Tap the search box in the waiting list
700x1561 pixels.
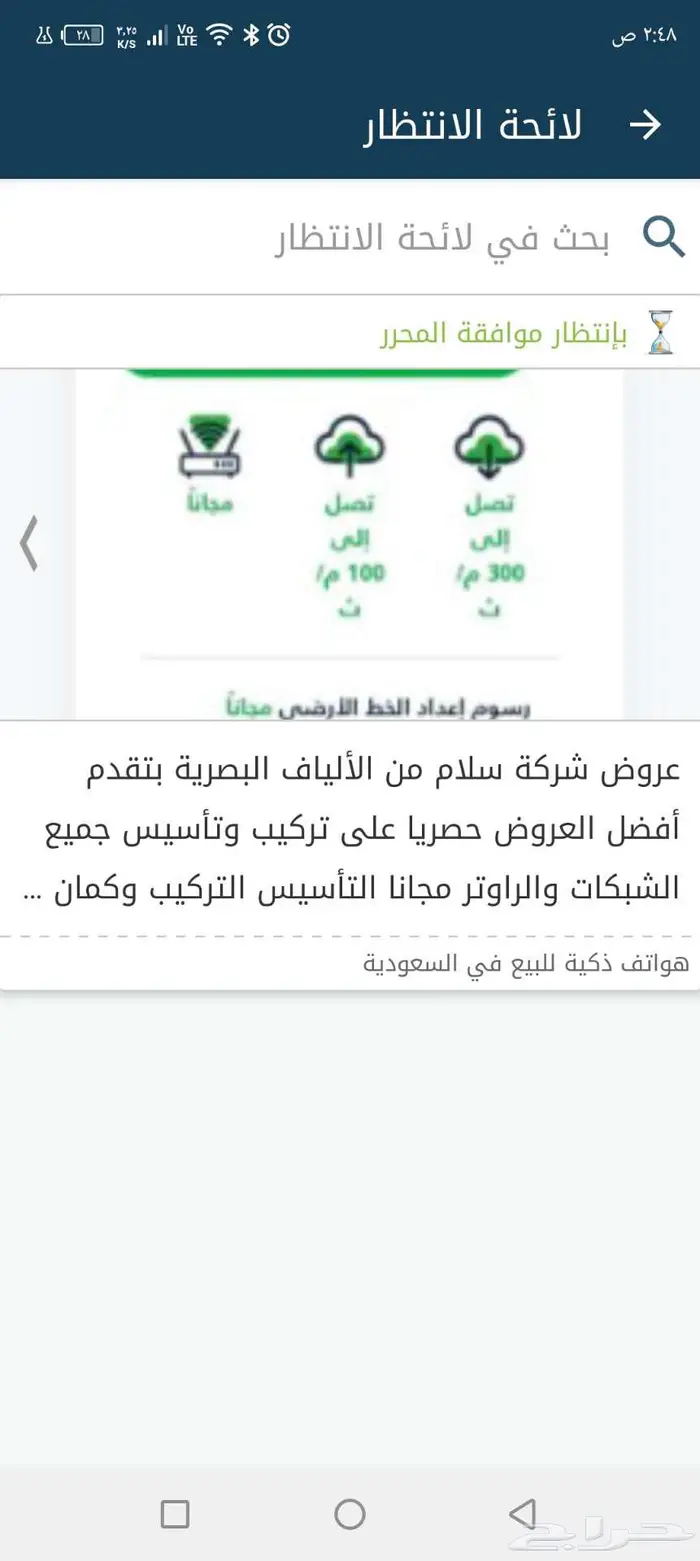[440, 238]
